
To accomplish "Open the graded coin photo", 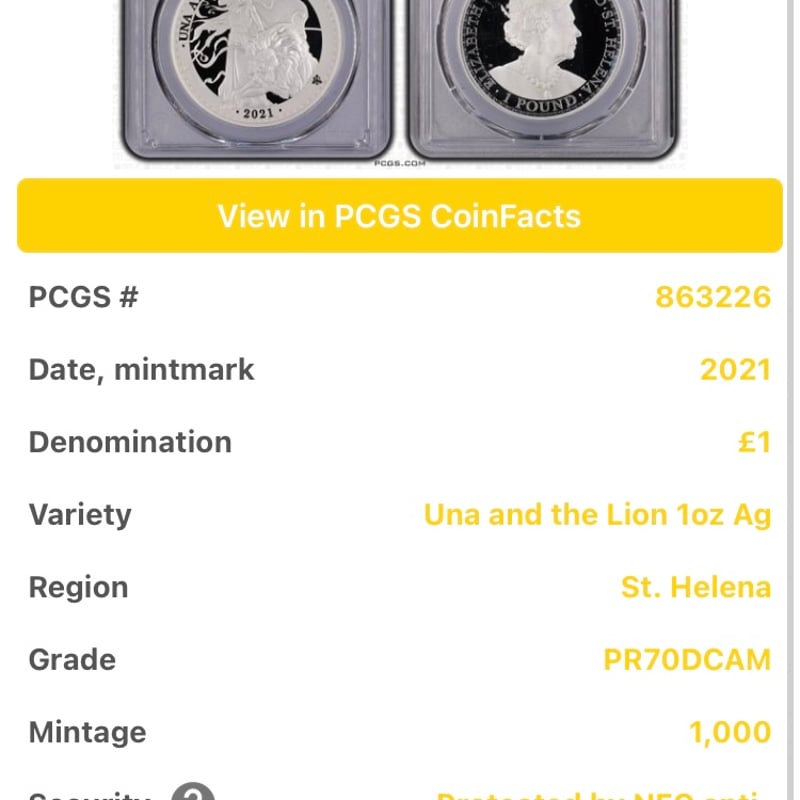I will (399, 80).
